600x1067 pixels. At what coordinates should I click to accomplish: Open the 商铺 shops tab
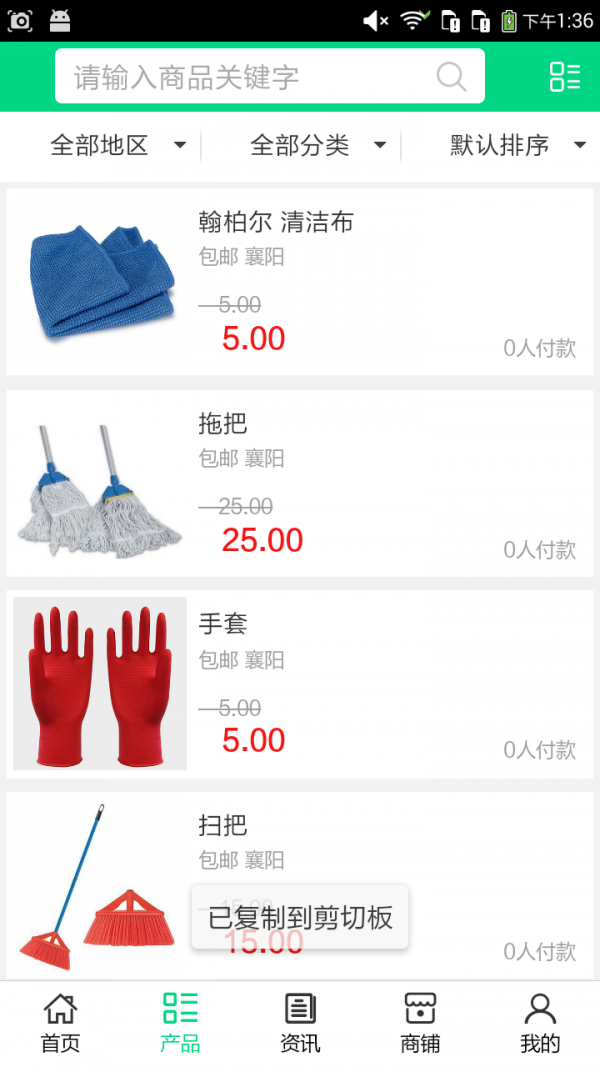click(x=420, y=1024)
